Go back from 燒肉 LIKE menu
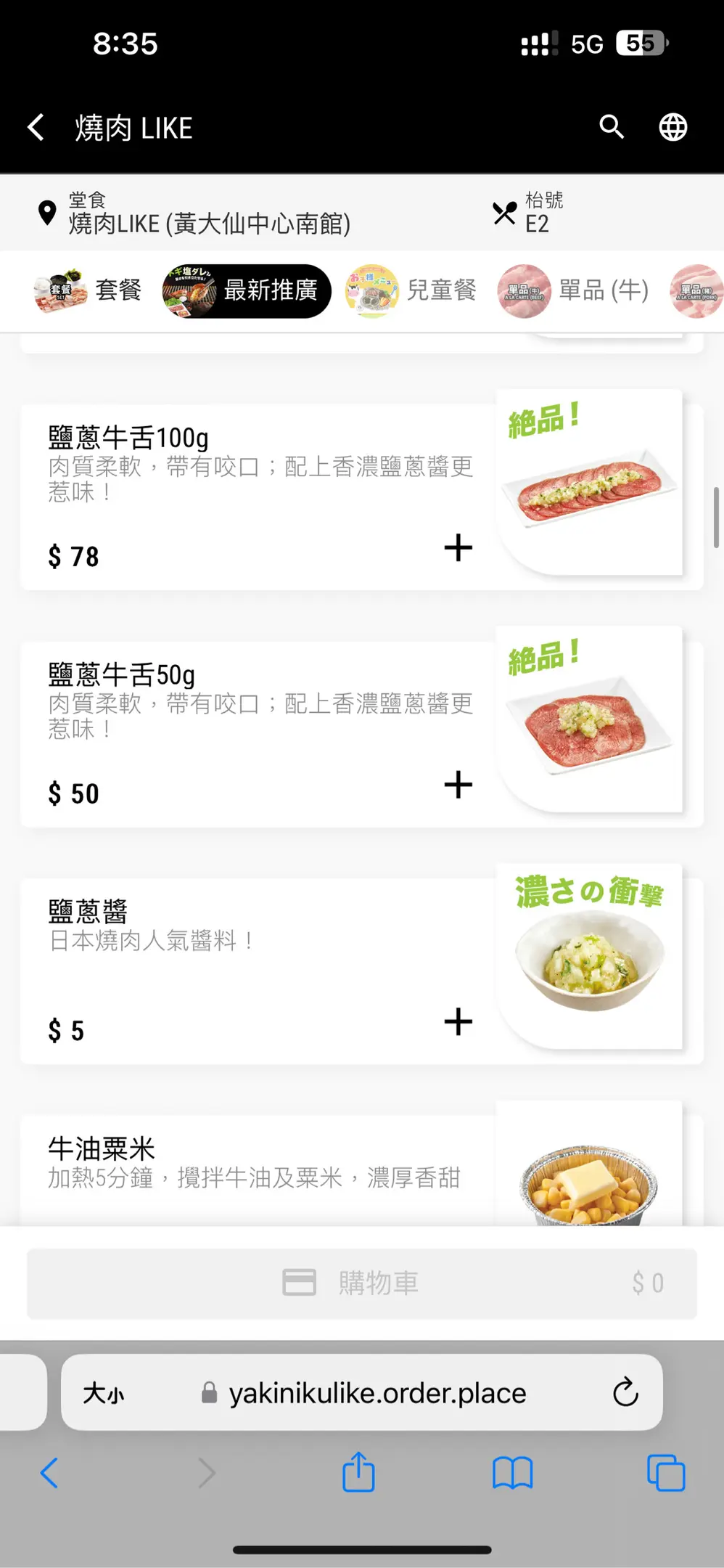Viewport: 724px width, 1568px height. tap(36, 128)
